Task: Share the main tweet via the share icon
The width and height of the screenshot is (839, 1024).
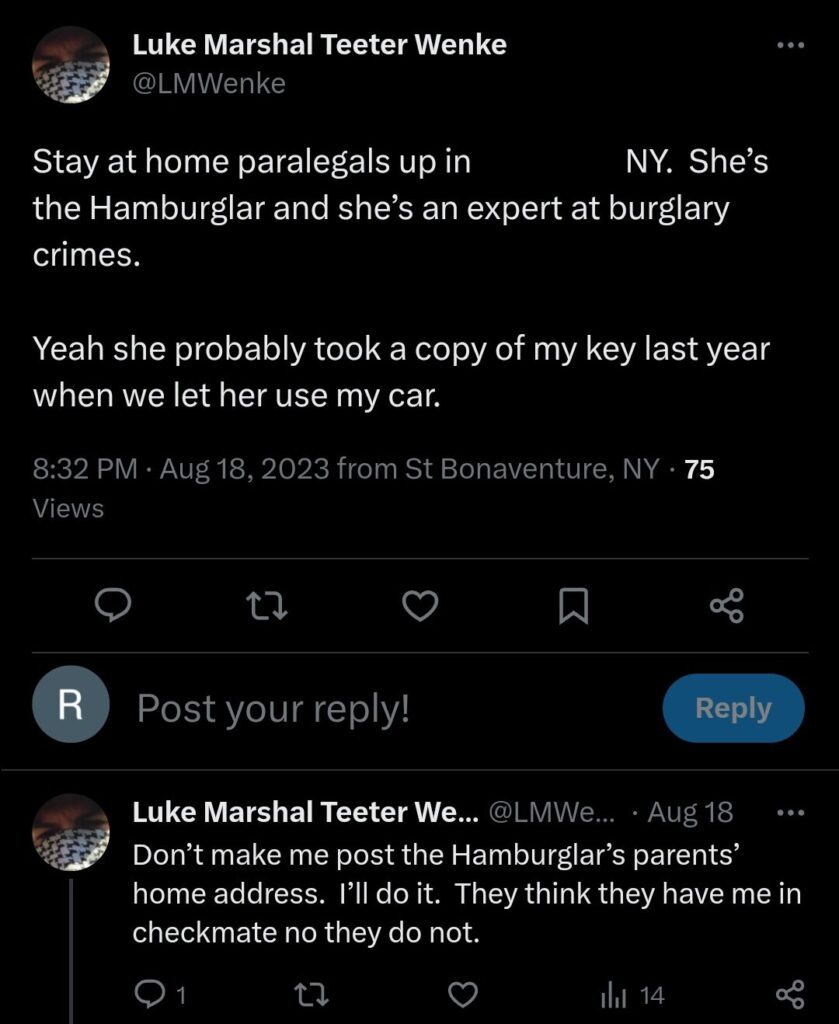Action: click(x=728, y=605)
